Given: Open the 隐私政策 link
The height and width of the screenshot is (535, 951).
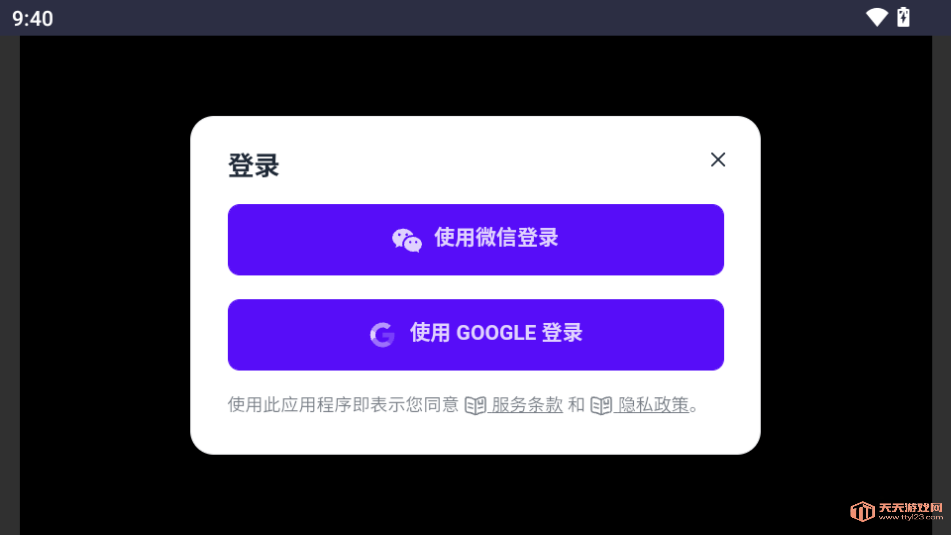Looking at the screenshot, I should [653, 405].
